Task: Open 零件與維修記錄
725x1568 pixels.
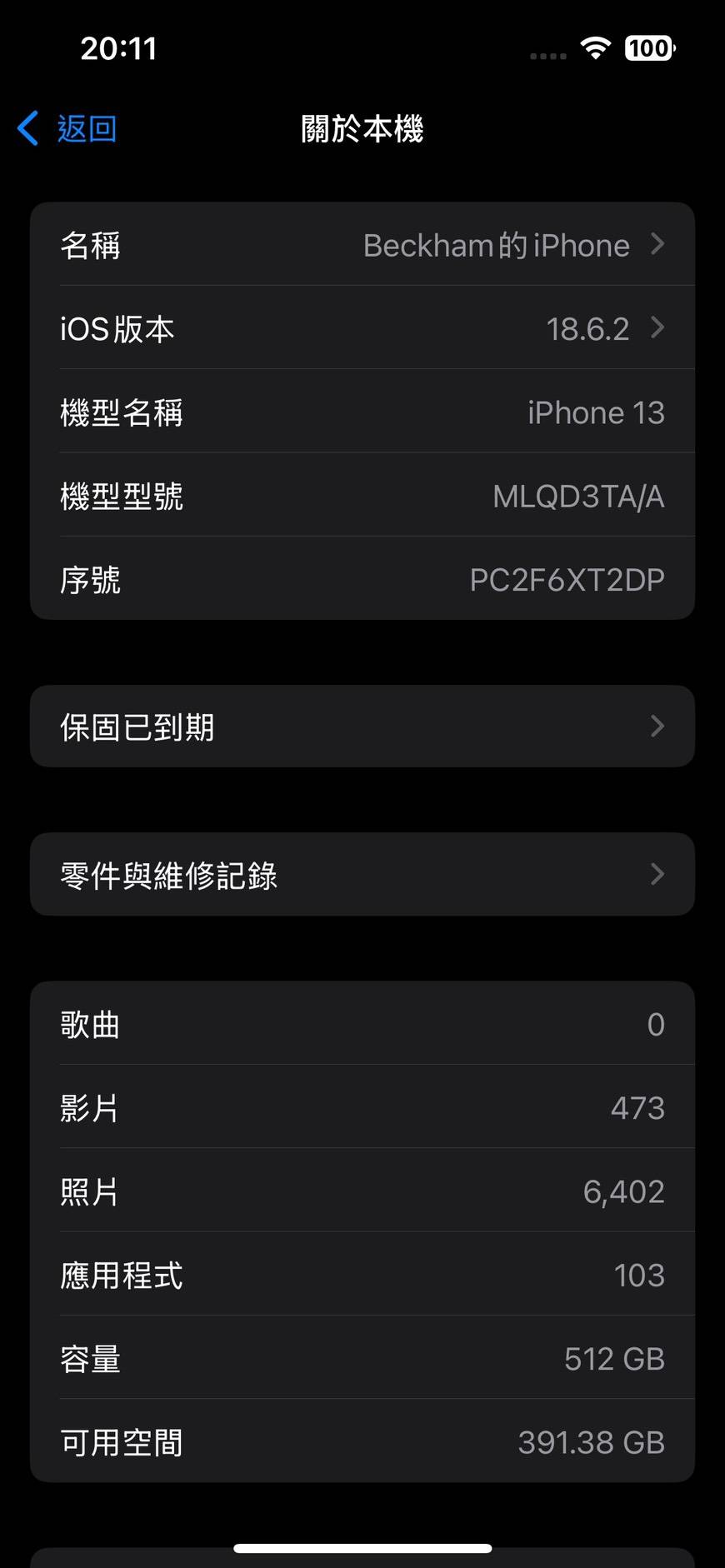Action: point(362,875)
